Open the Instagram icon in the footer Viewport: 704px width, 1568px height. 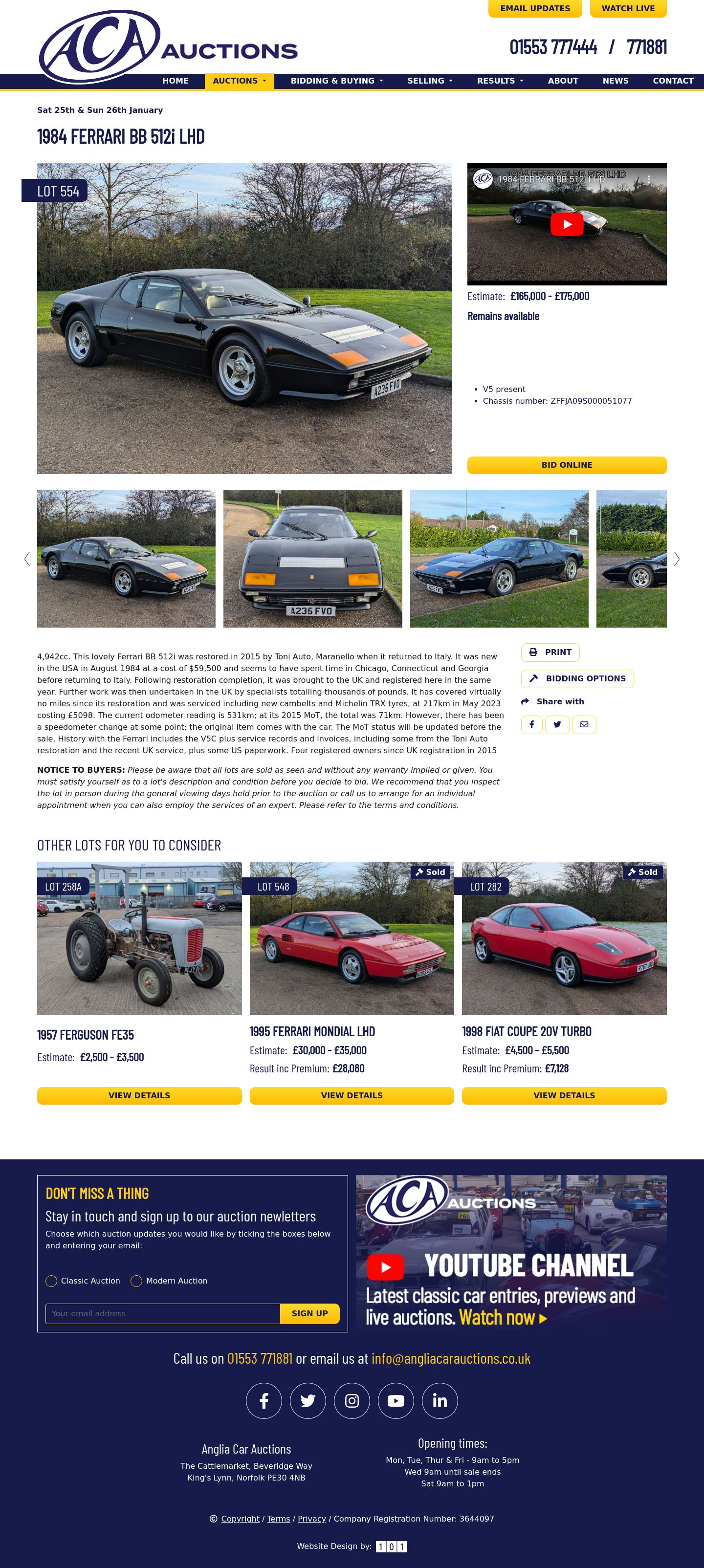pos(352,1401)
